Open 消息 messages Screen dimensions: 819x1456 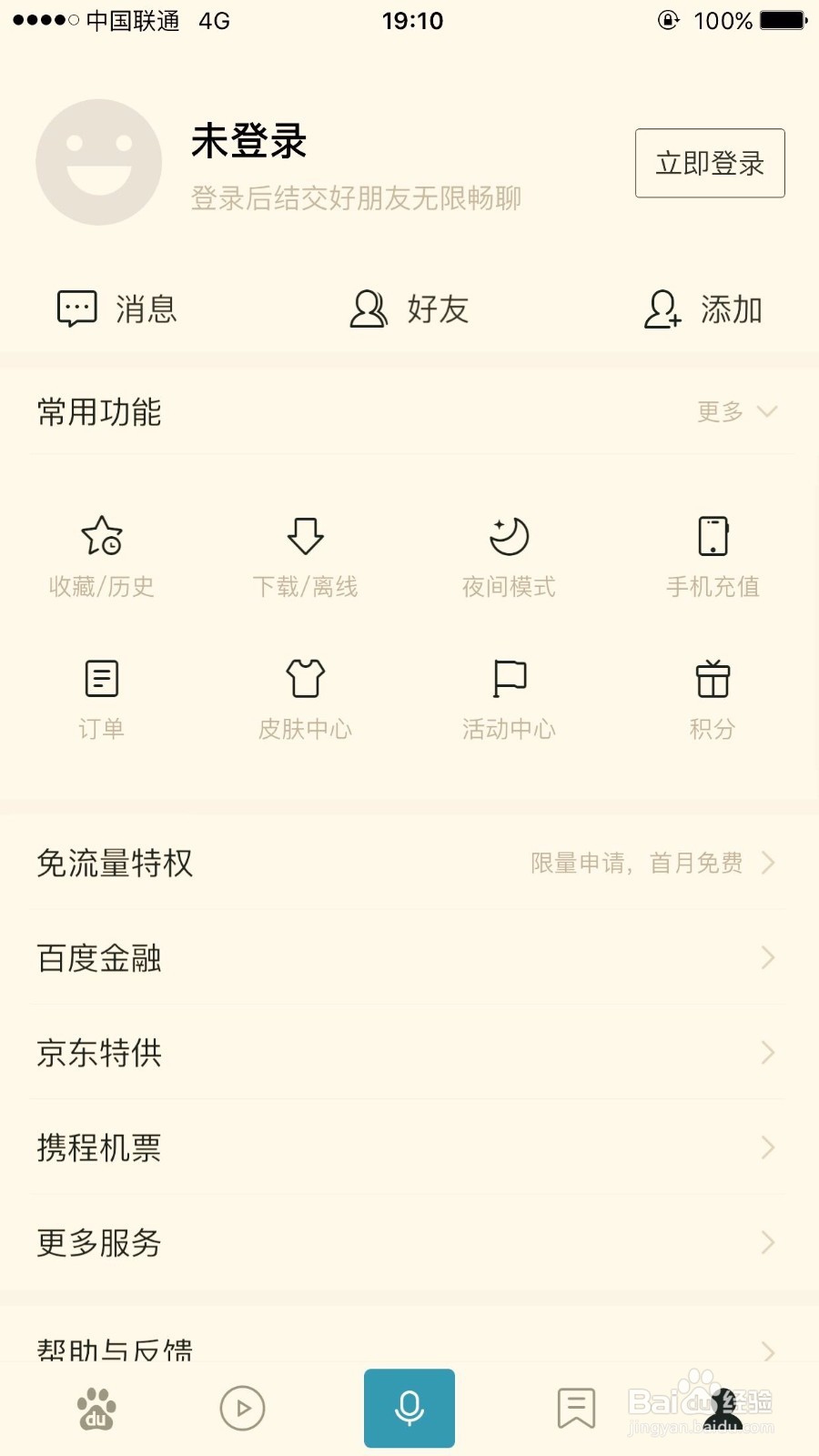[x=116, y=309]
